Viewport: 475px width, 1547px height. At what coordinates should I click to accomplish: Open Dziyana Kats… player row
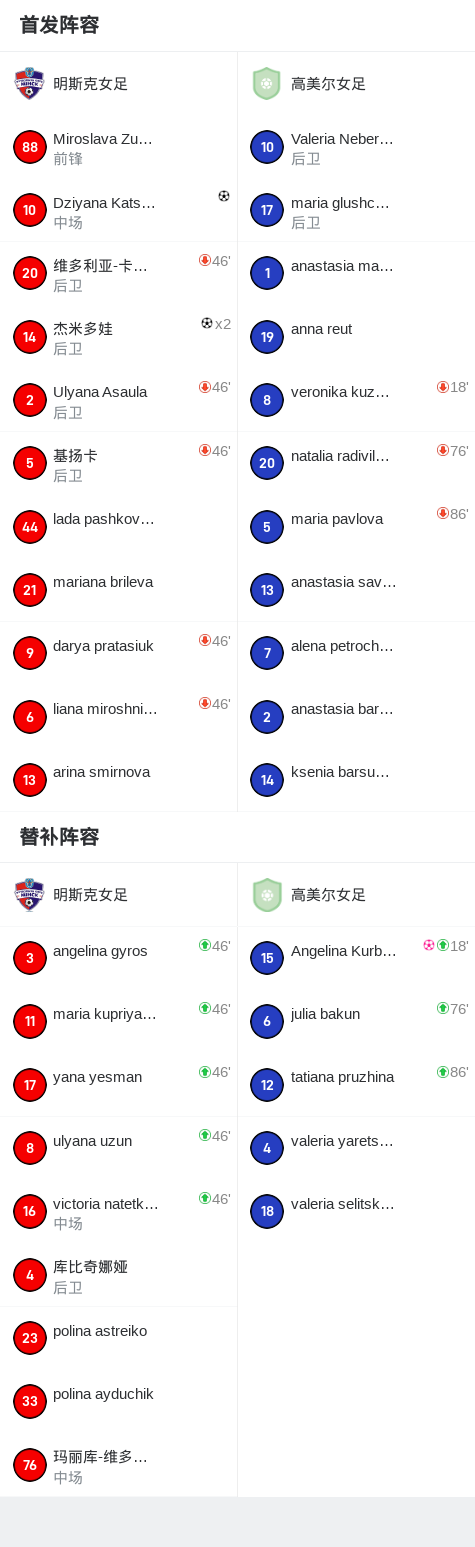click(118, 211)
